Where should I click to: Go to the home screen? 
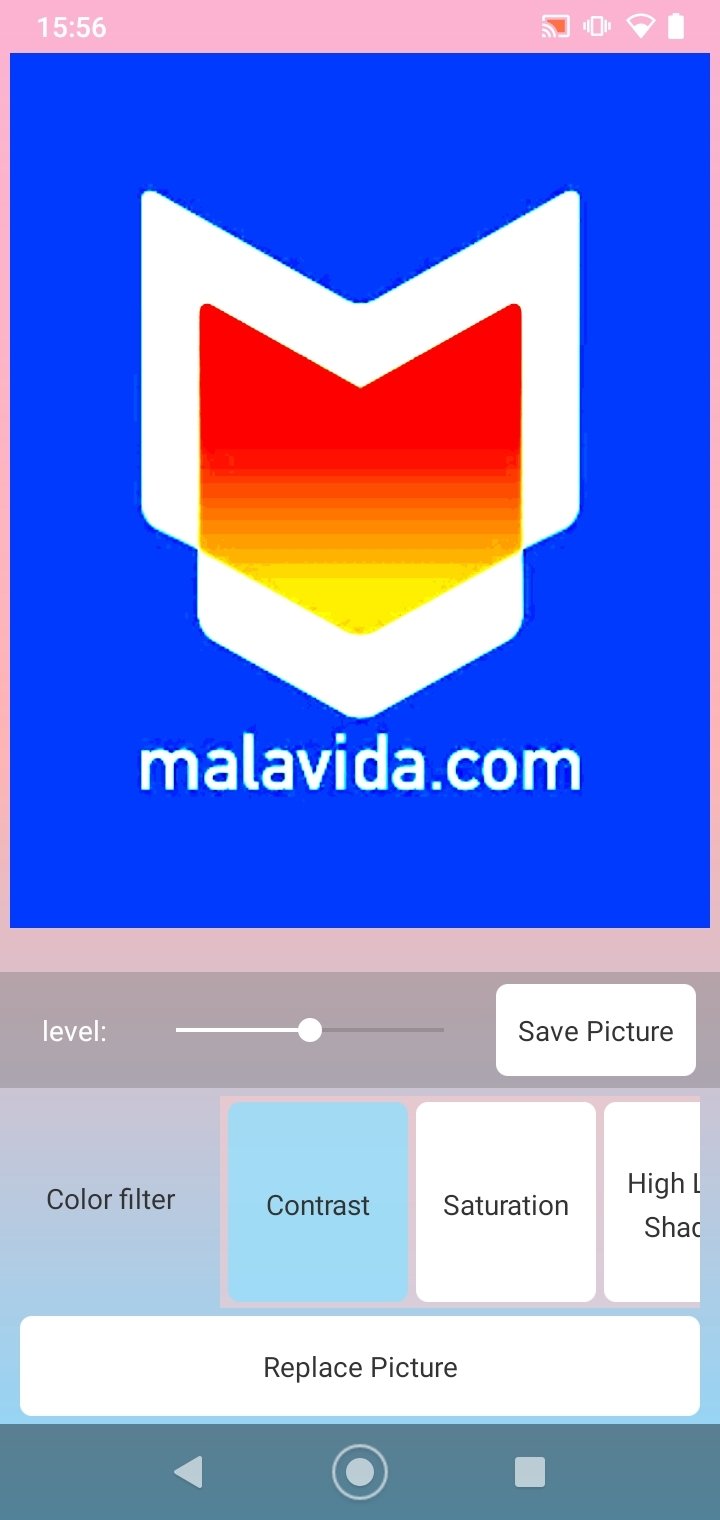pyautogui.click(x=360, y=1472)
